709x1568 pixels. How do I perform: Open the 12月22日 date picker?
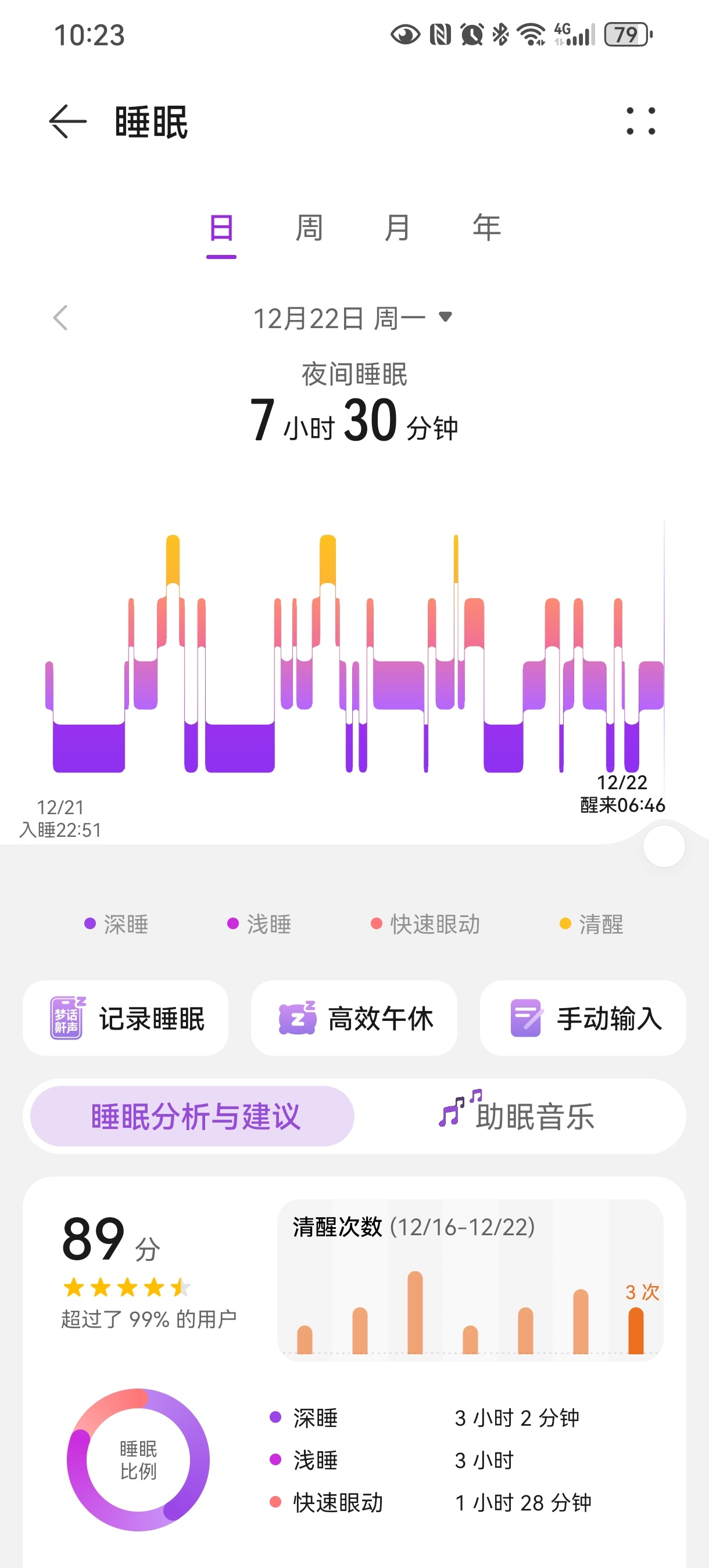click(x=353, y=318)
